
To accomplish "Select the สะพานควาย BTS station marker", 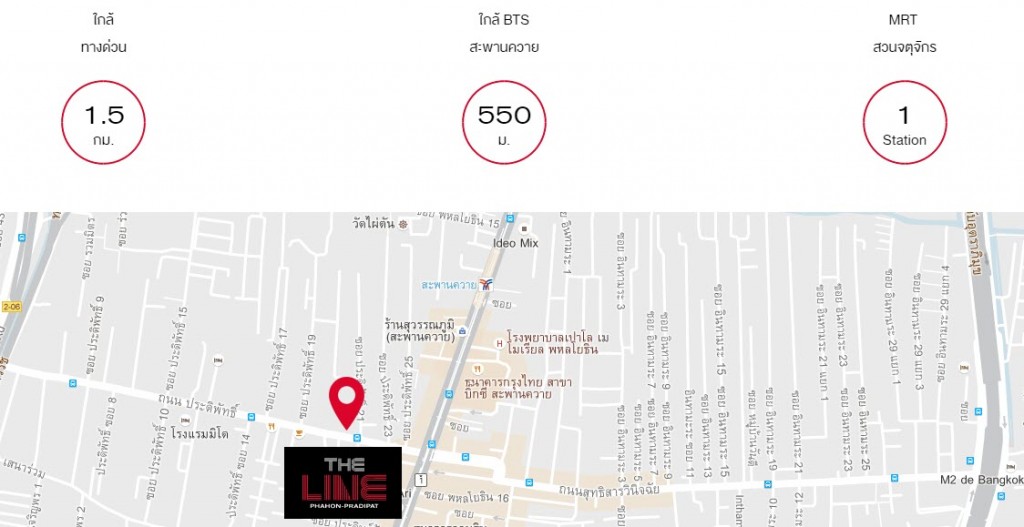I will click(486, 284).
